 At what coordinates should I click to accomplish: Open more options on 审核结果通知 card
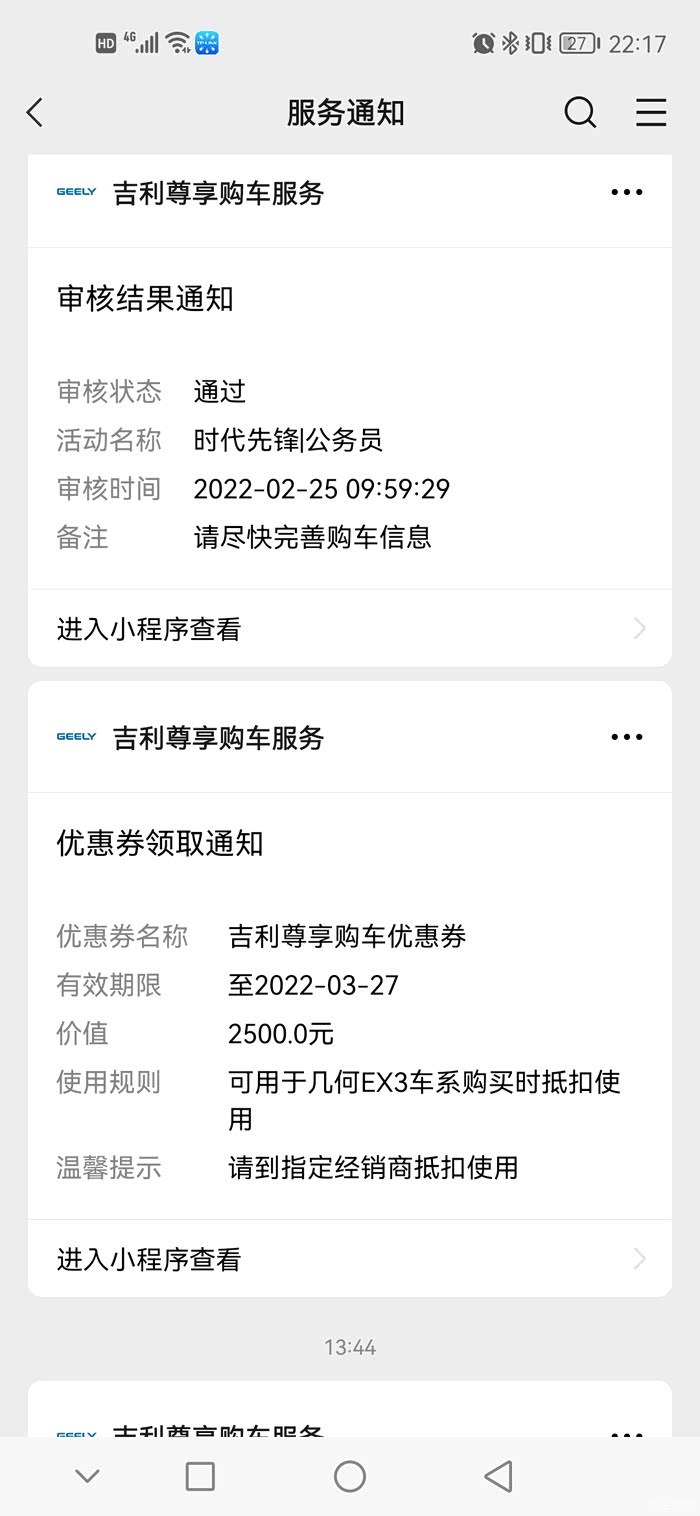click(627, 192)
